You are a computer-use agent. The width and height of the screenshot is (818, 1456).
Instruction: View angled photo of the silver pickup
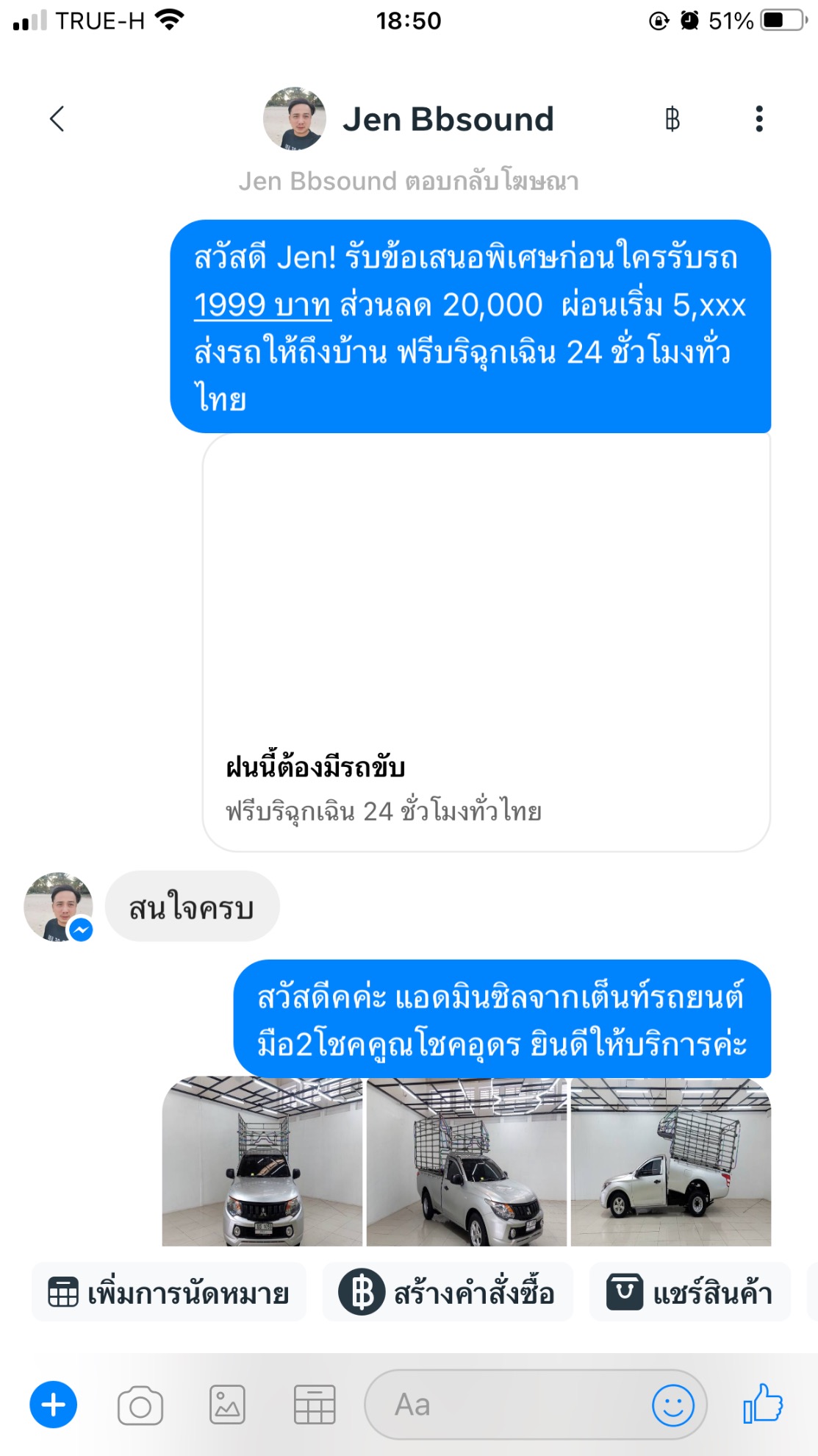(467, 1162)
